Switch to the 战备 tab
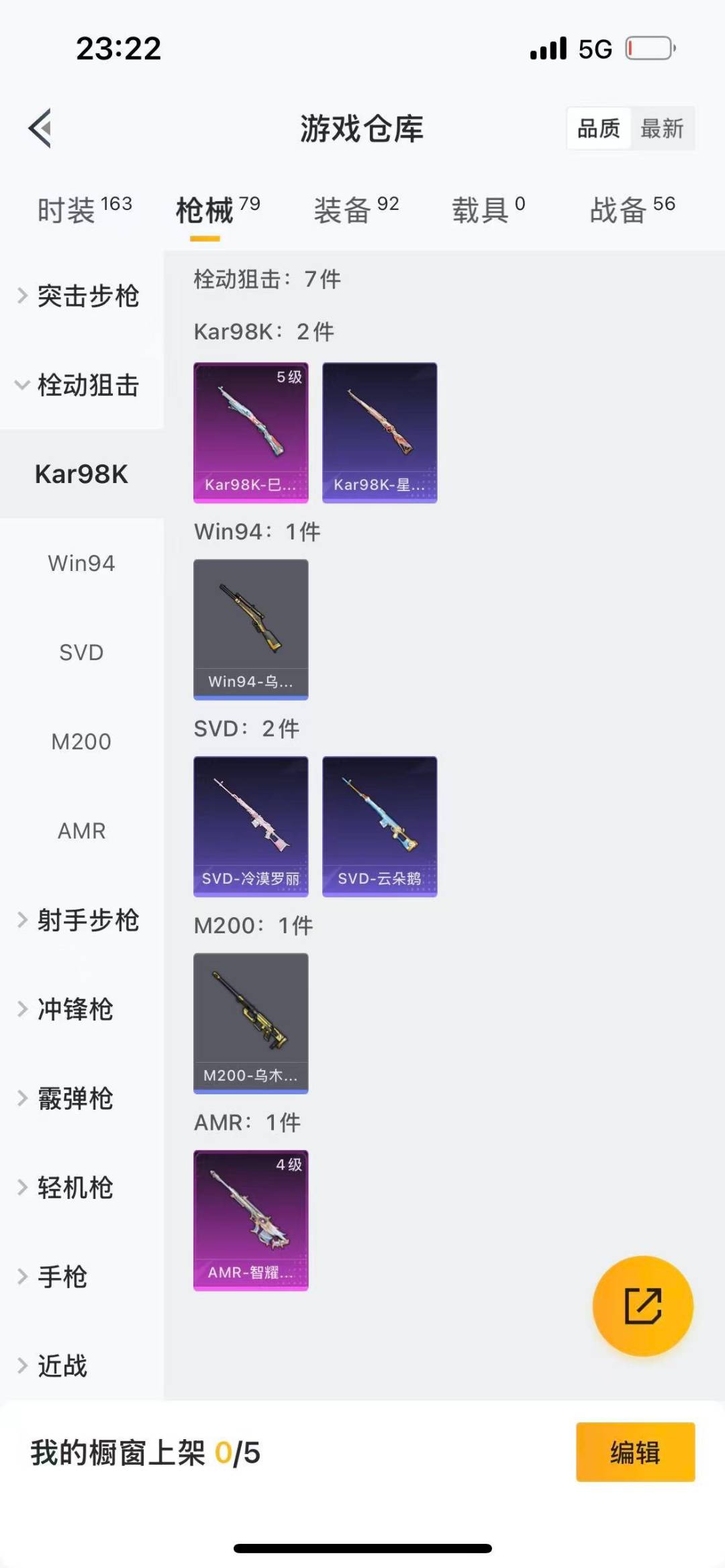 [632, 210]
